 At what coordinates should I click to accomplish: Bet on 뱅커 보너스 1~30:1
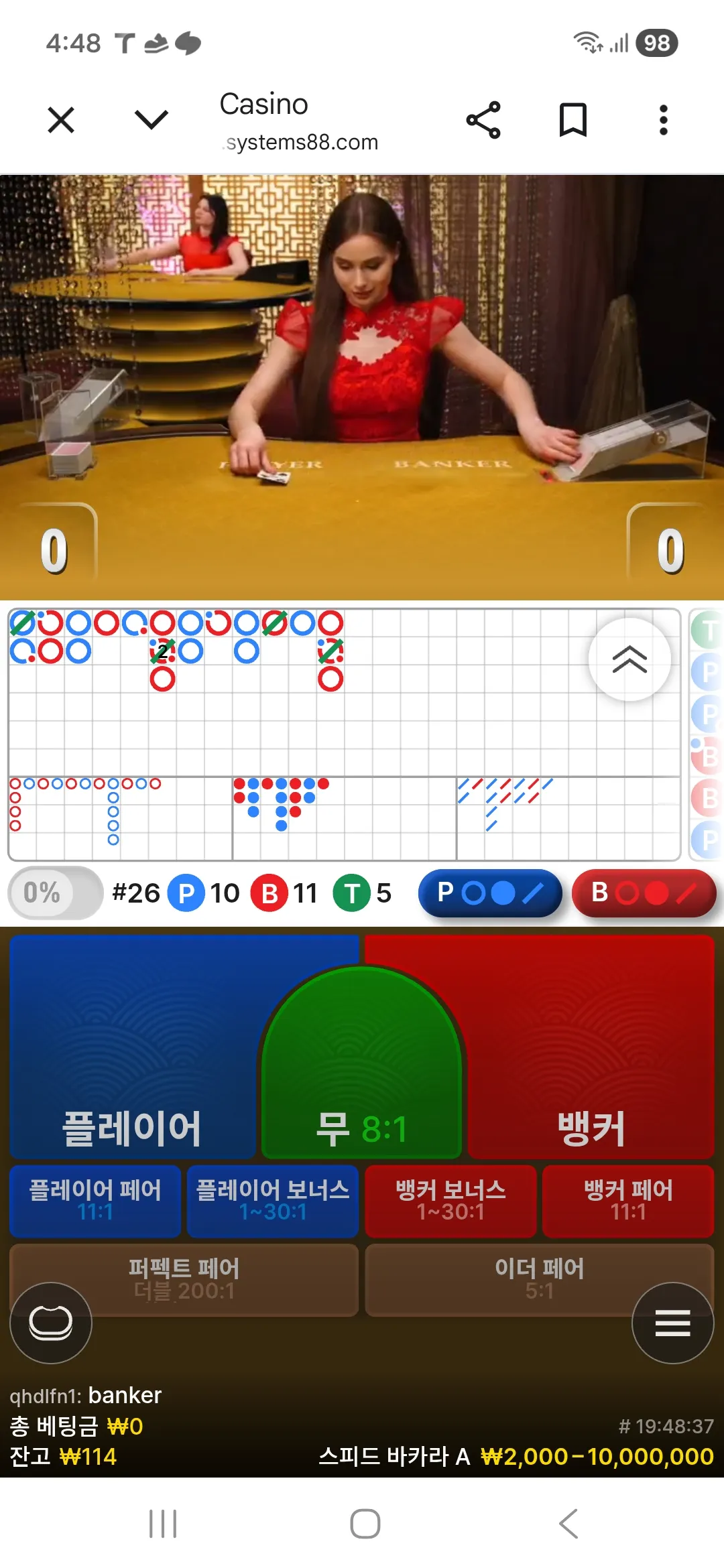(450, 1201)
